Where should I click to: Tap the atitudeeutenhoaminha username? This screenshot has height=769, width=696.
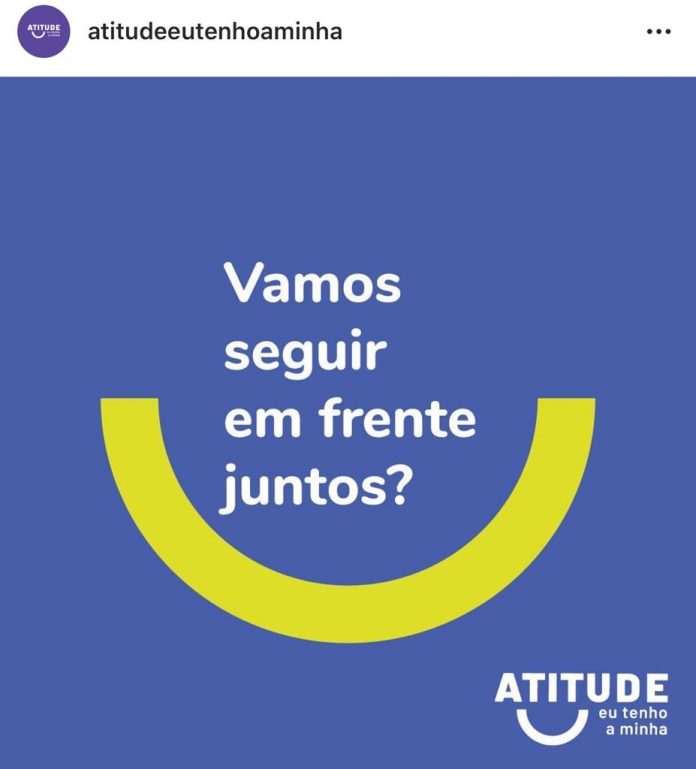pyautogui.click(x=215, y=31)
